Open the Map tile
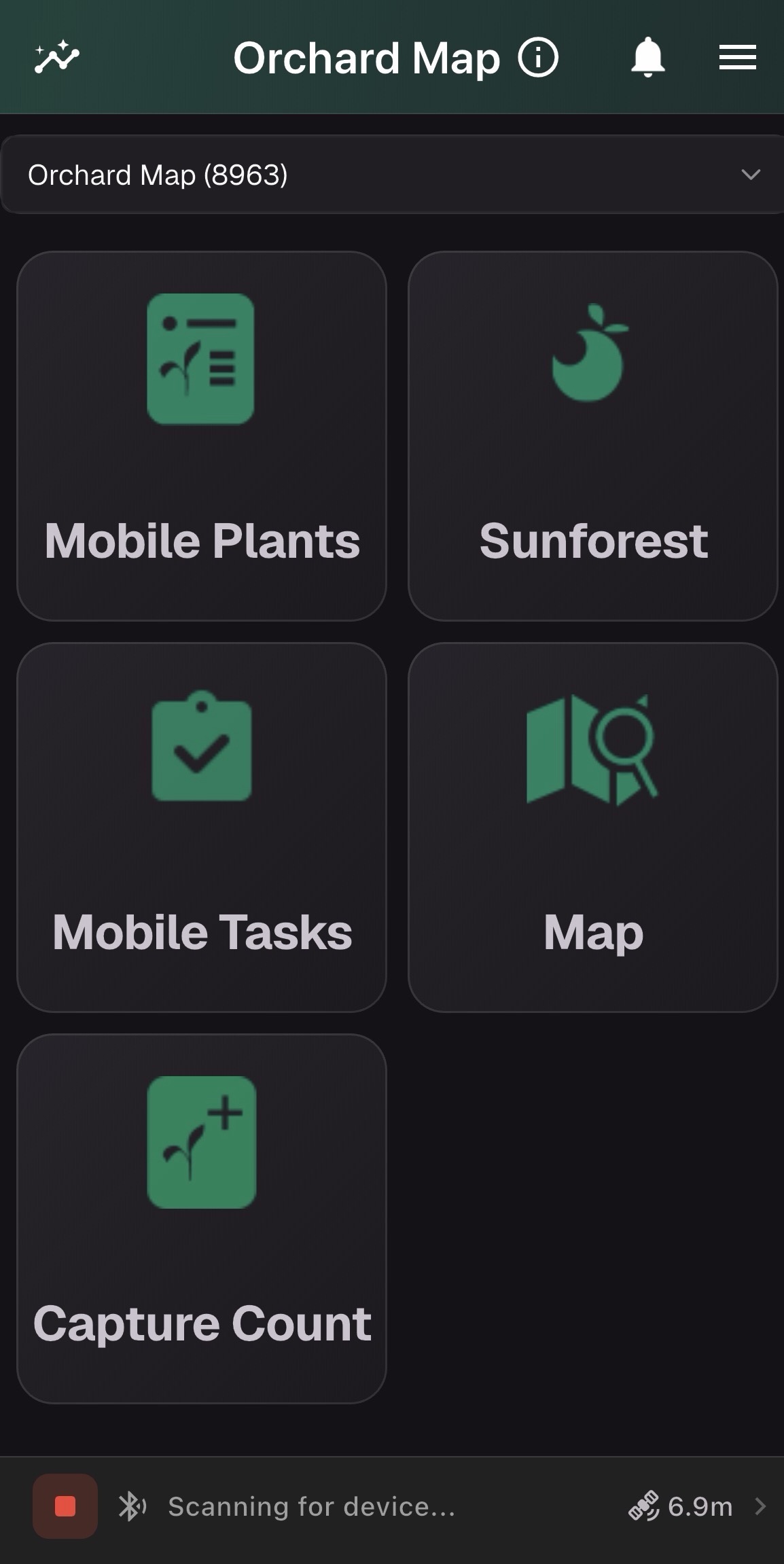This screenshot has width=784, height=1564. pos(593,828)
